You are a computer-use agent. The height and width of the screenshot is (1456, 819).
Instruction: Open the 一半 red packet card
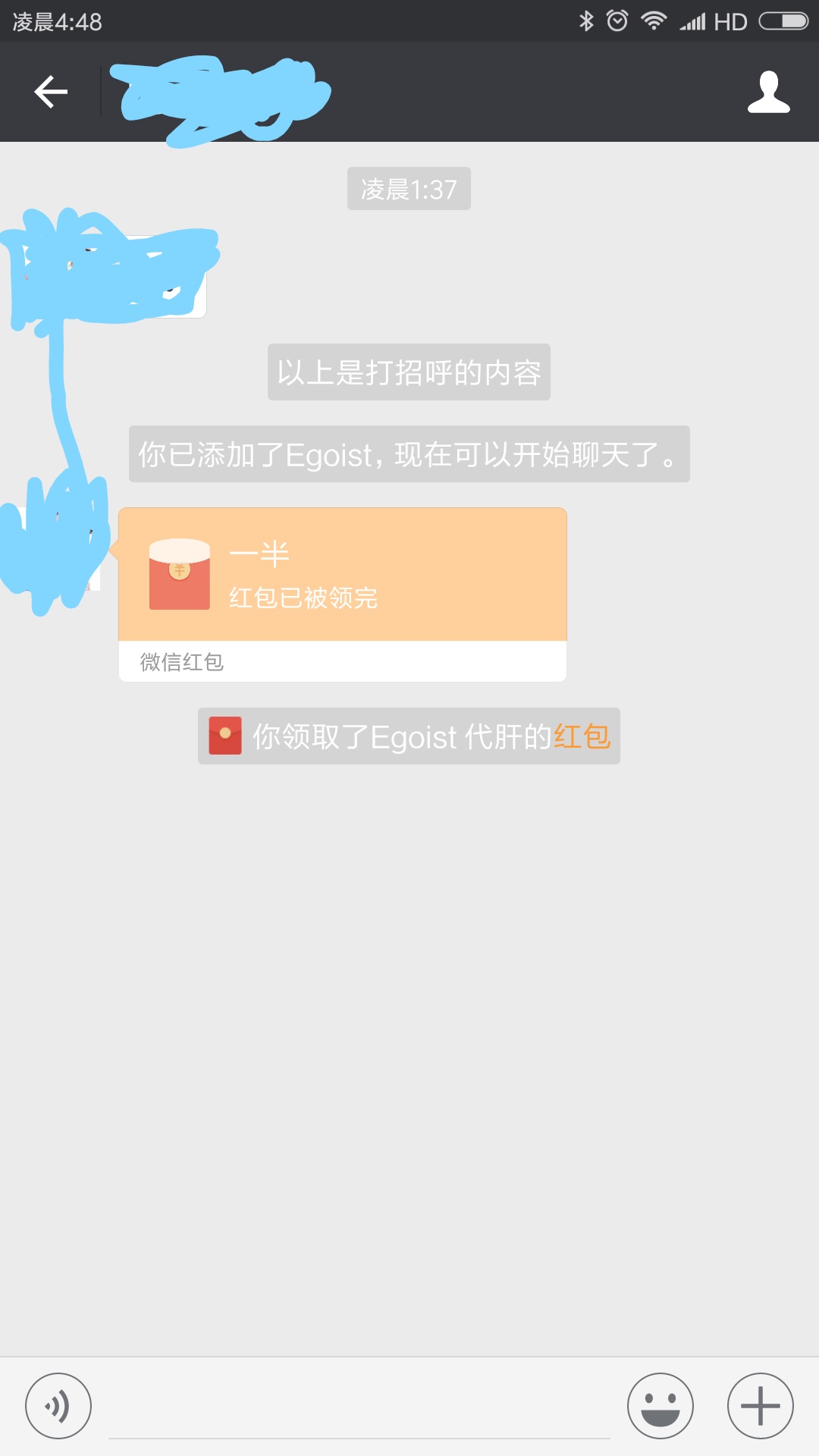click(x=342, y=576)
